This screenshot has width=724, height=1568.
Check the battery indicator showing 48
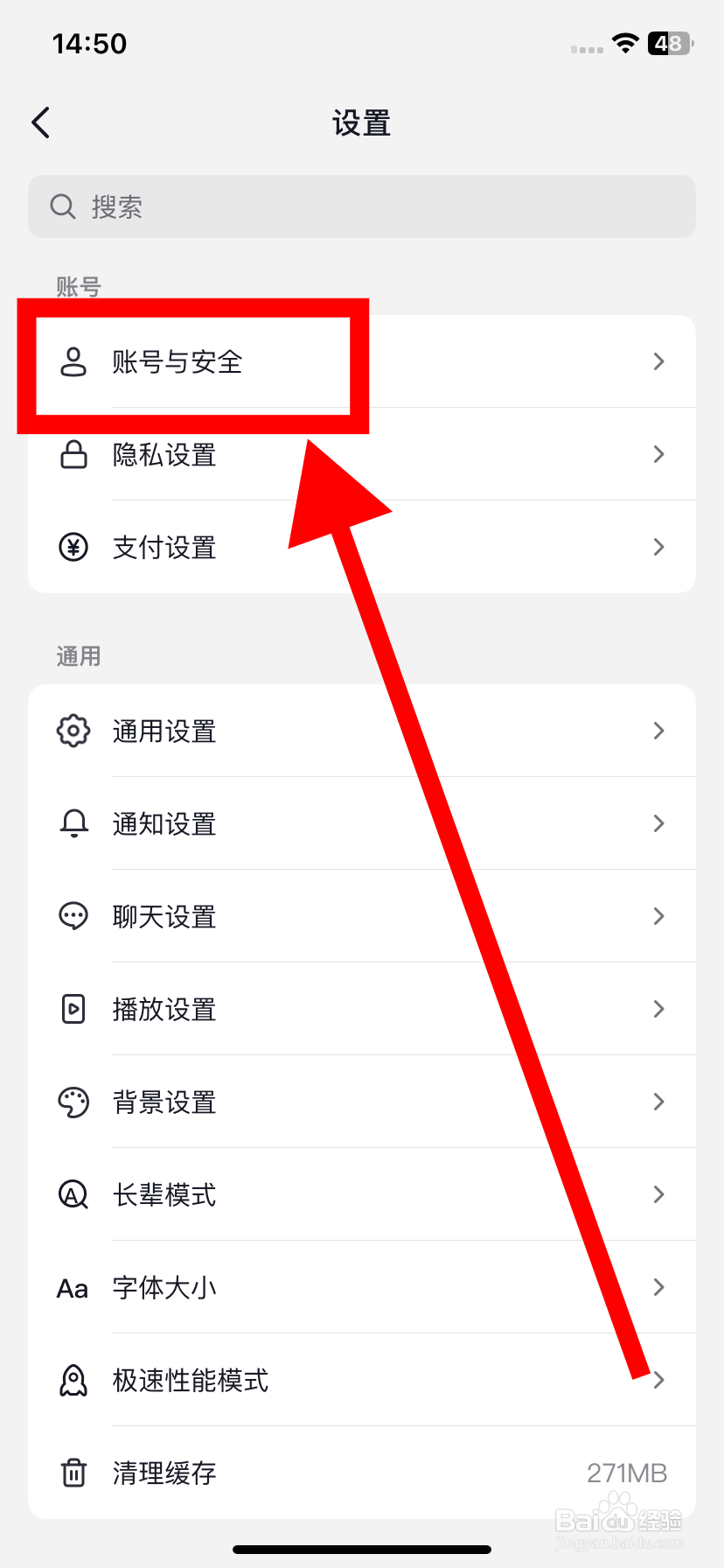pos(668,44)
